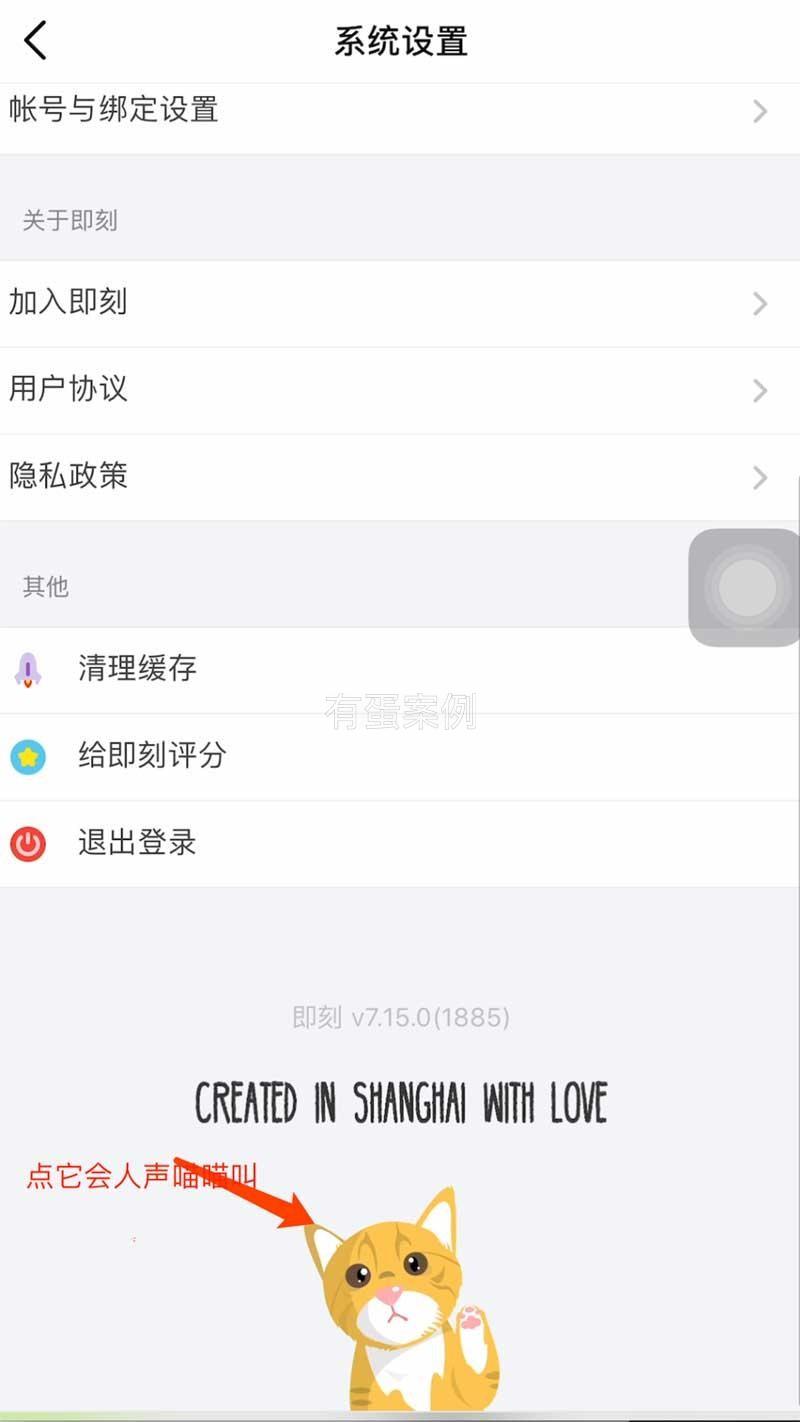
Task: Open 帐号与绑定设置
Action: coord(400,110)
